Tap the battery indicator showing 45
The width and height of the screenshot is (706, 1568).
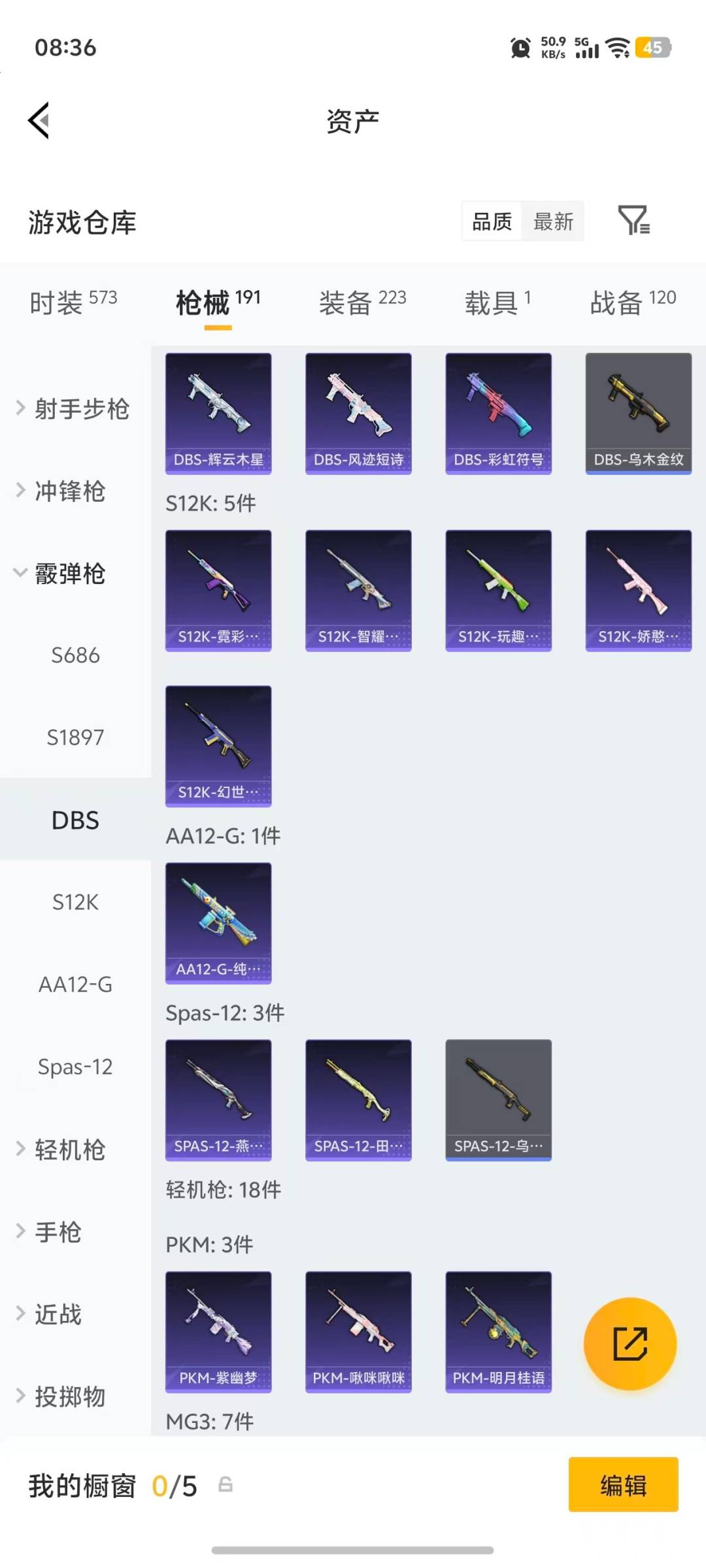652,48
